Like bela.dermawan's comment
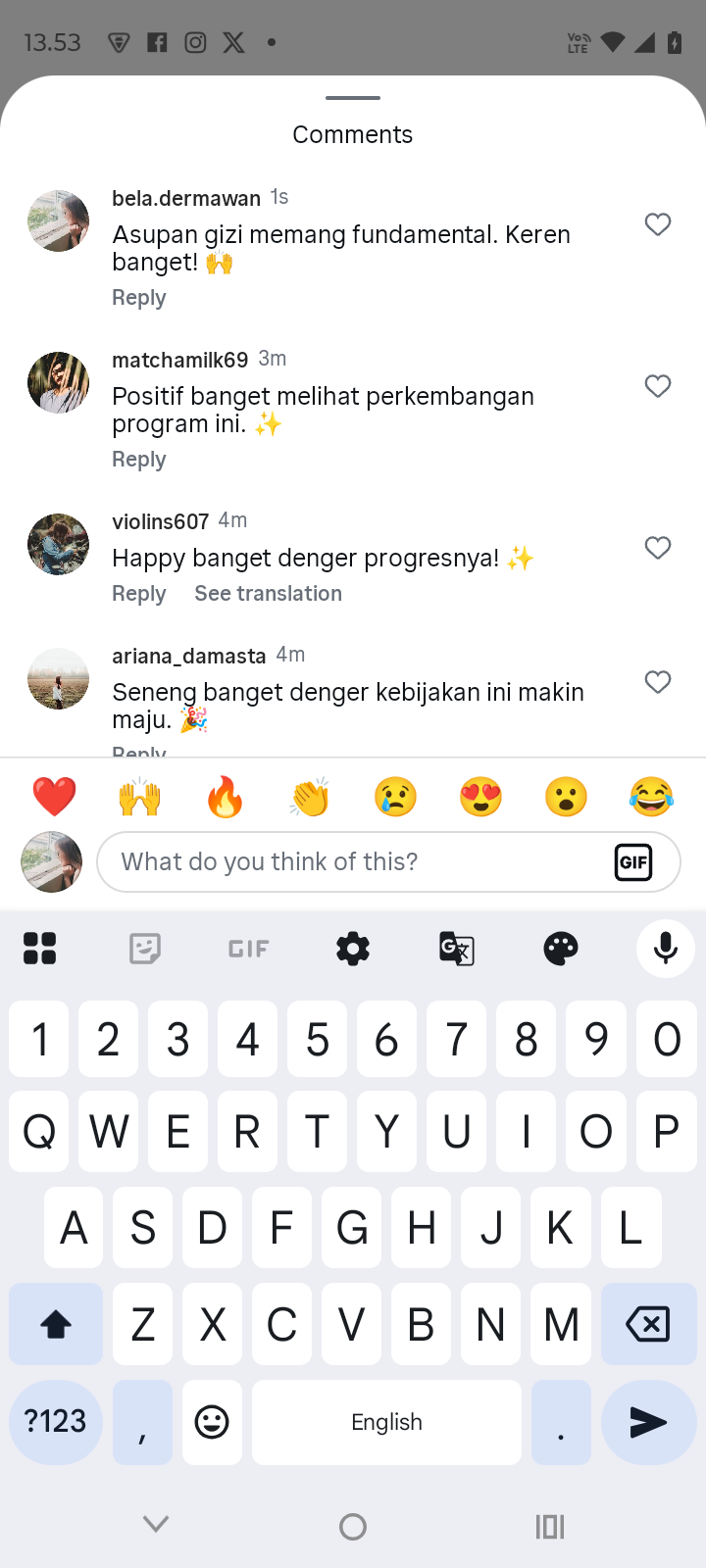This screenshot has width=706, height=1568. pyautogui.click(x=658, y=224)
